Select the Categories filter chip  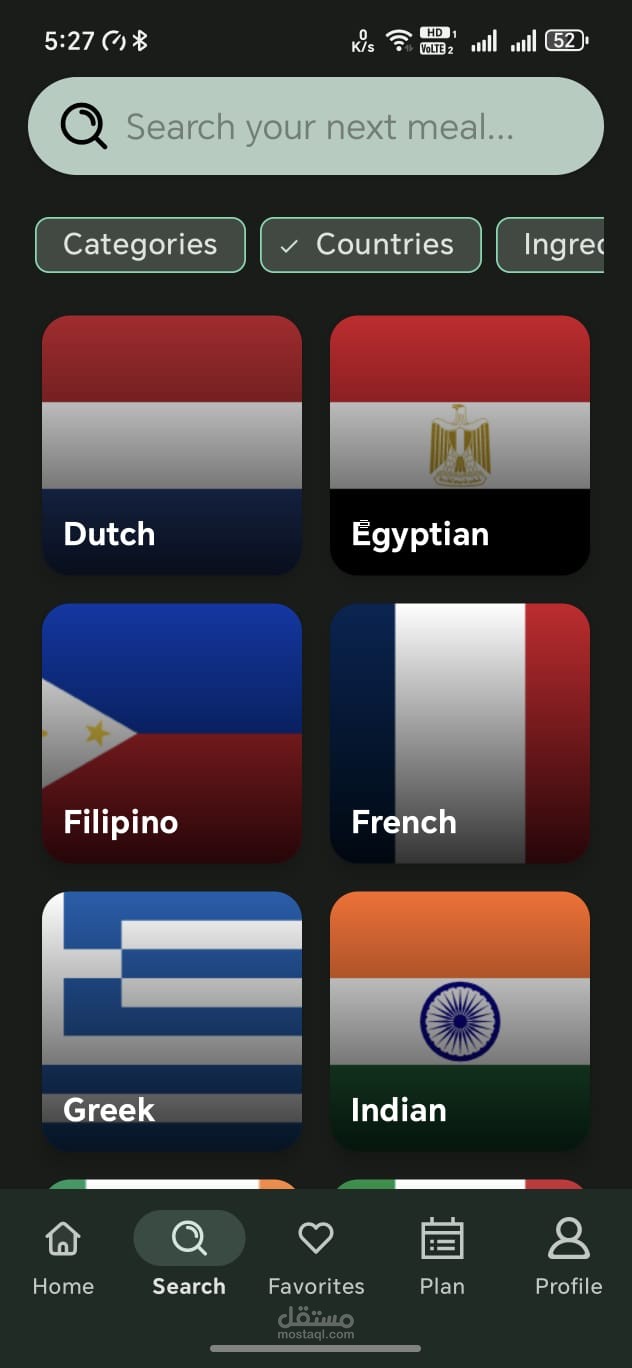(140, 245)
